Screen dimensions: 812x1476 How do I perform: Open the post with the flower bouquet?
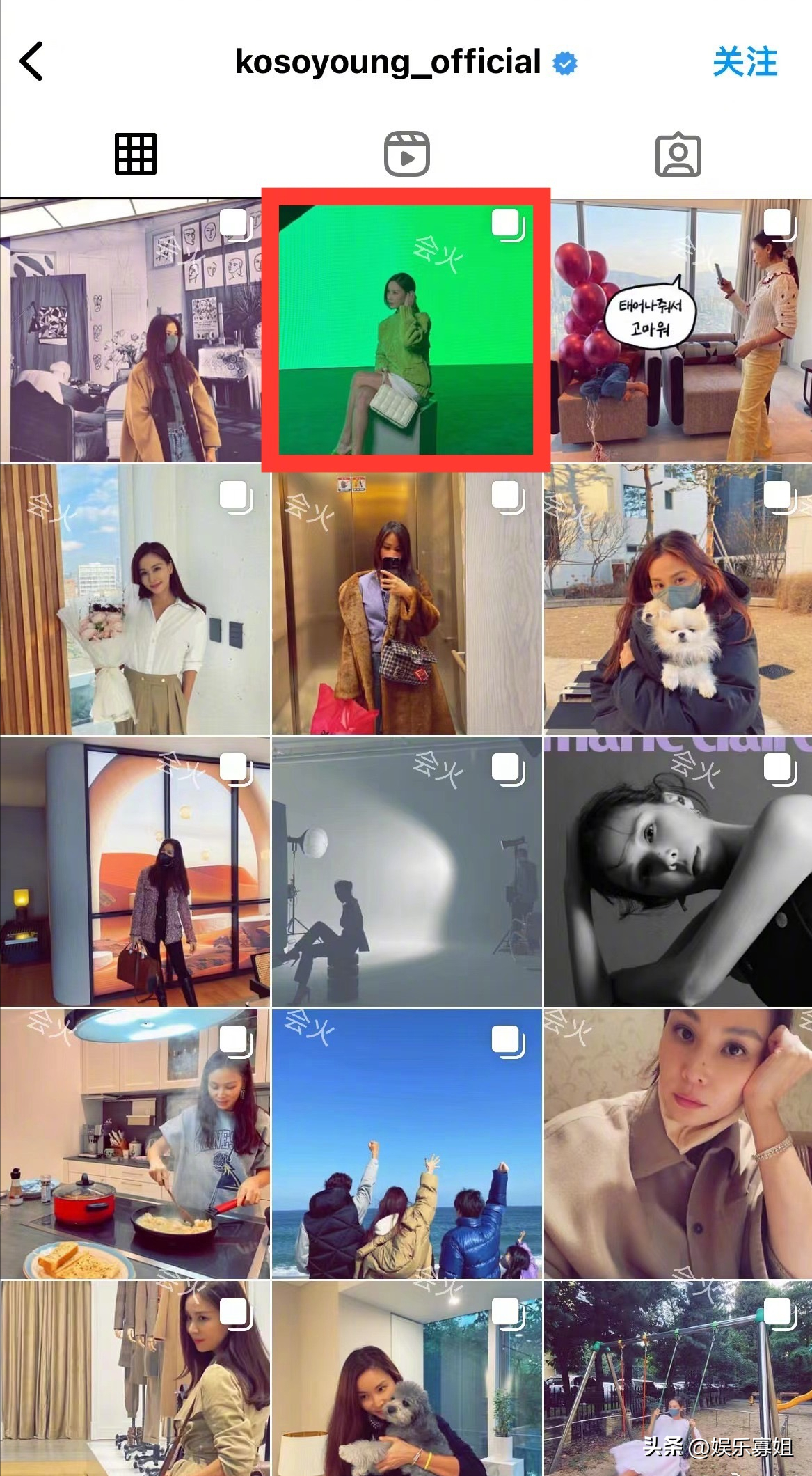point(135,599)
